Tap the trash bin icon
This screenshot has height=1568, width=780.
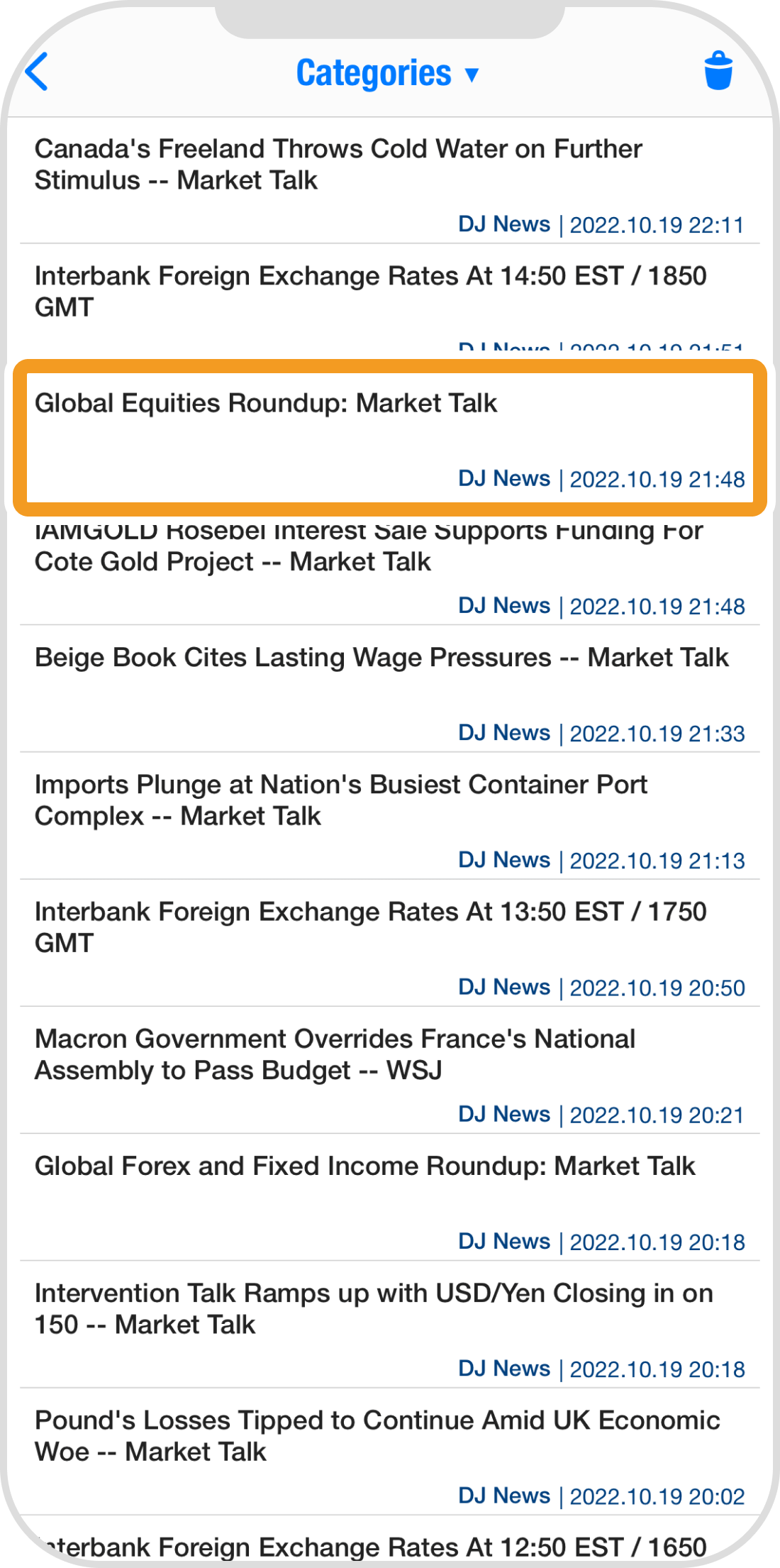coord(718,71)
